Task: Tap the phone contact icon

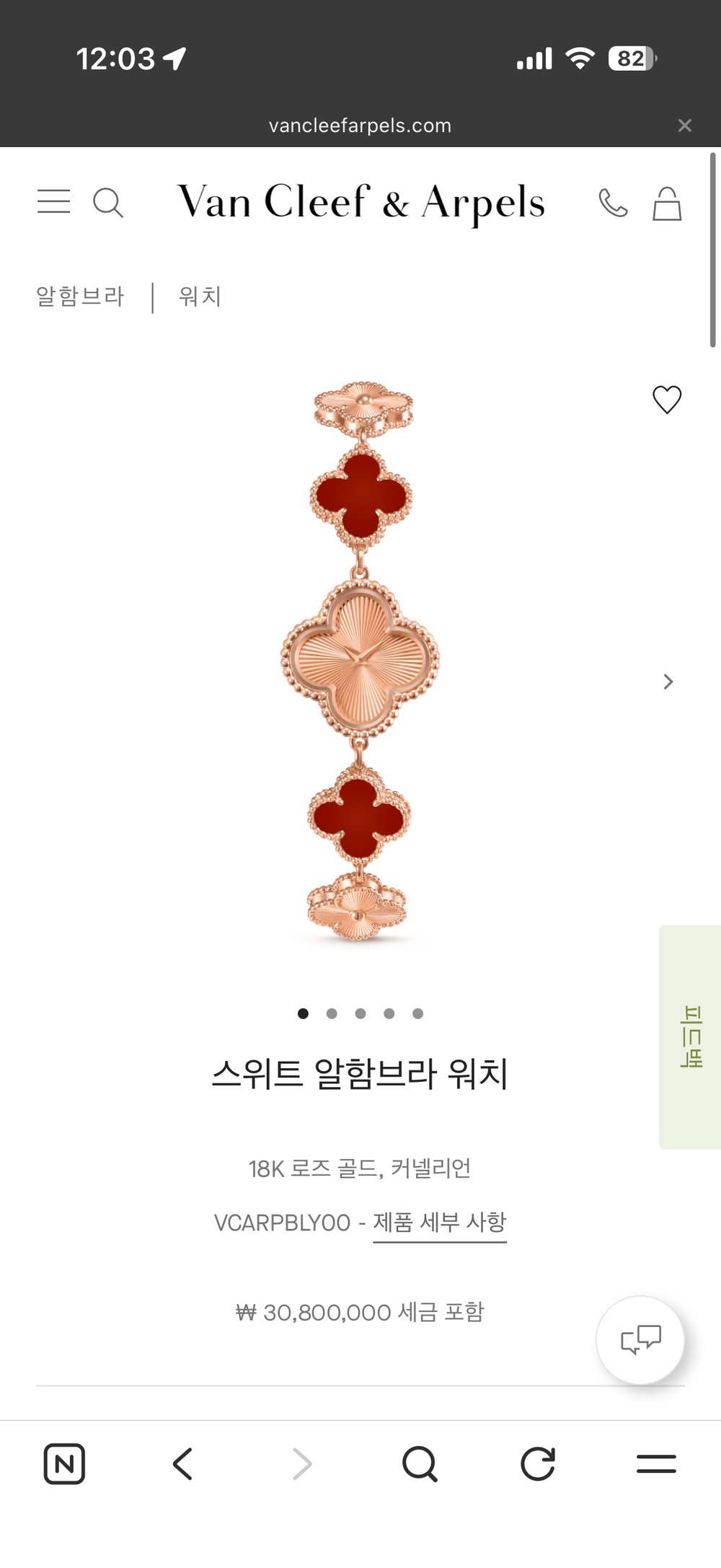Action: pos(613,203)
